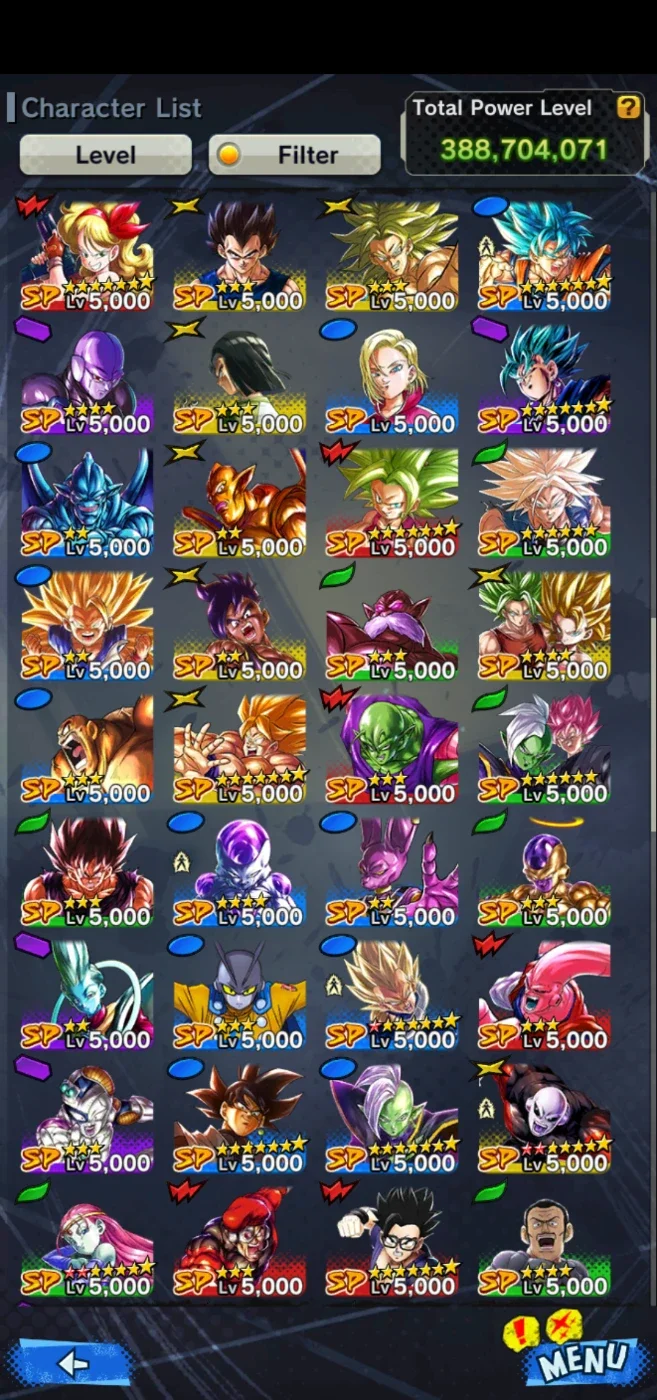Select the Gamma robot in yellow coat tile
657x1400 pixels.
[x=240, y=996]
